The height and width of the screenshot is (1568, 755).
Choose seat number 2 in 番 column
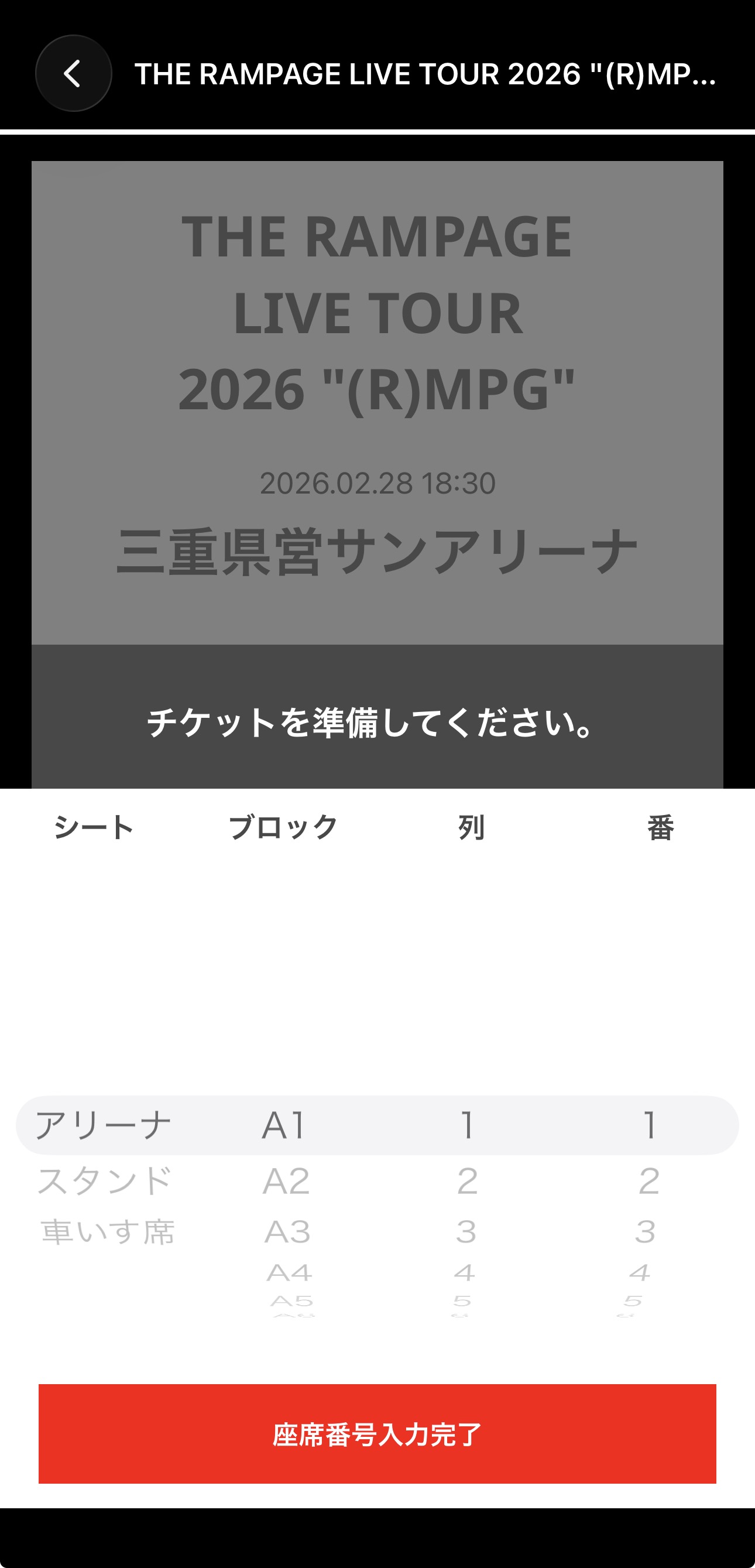pyautogui.click(x=648, y=1181)
